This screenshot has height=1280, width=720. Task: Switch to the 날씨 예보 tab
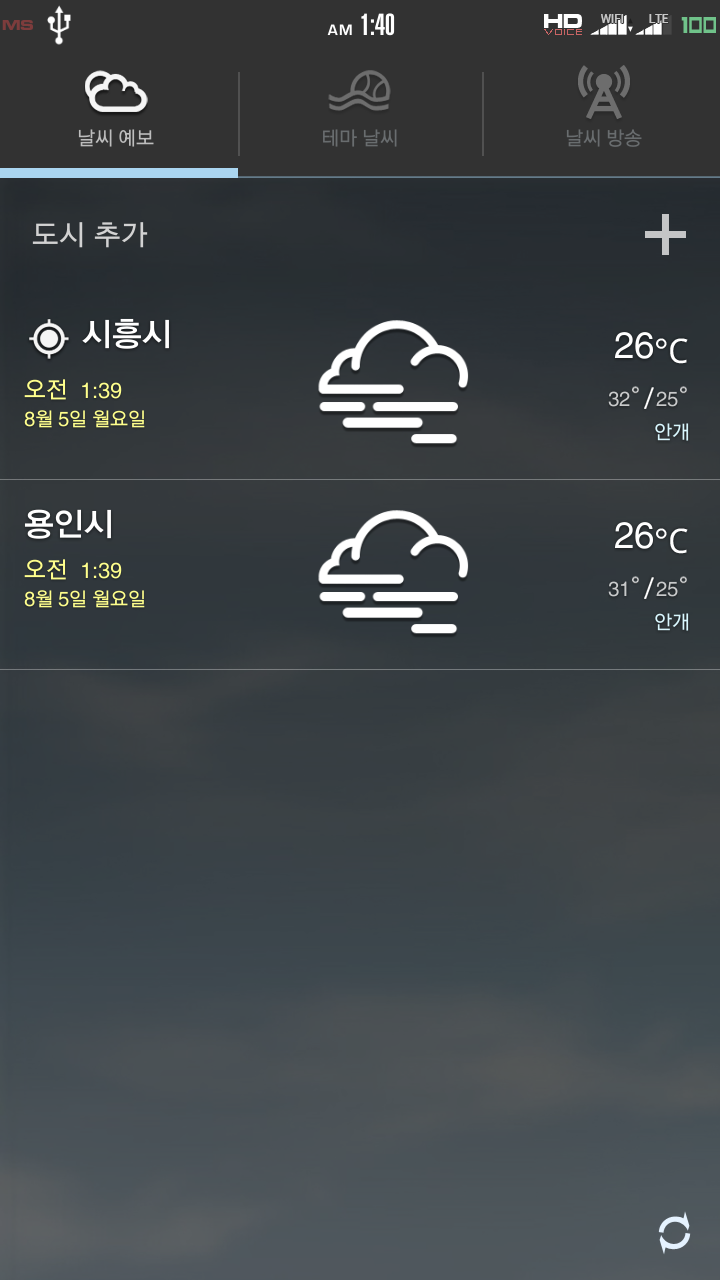point(117,110)
